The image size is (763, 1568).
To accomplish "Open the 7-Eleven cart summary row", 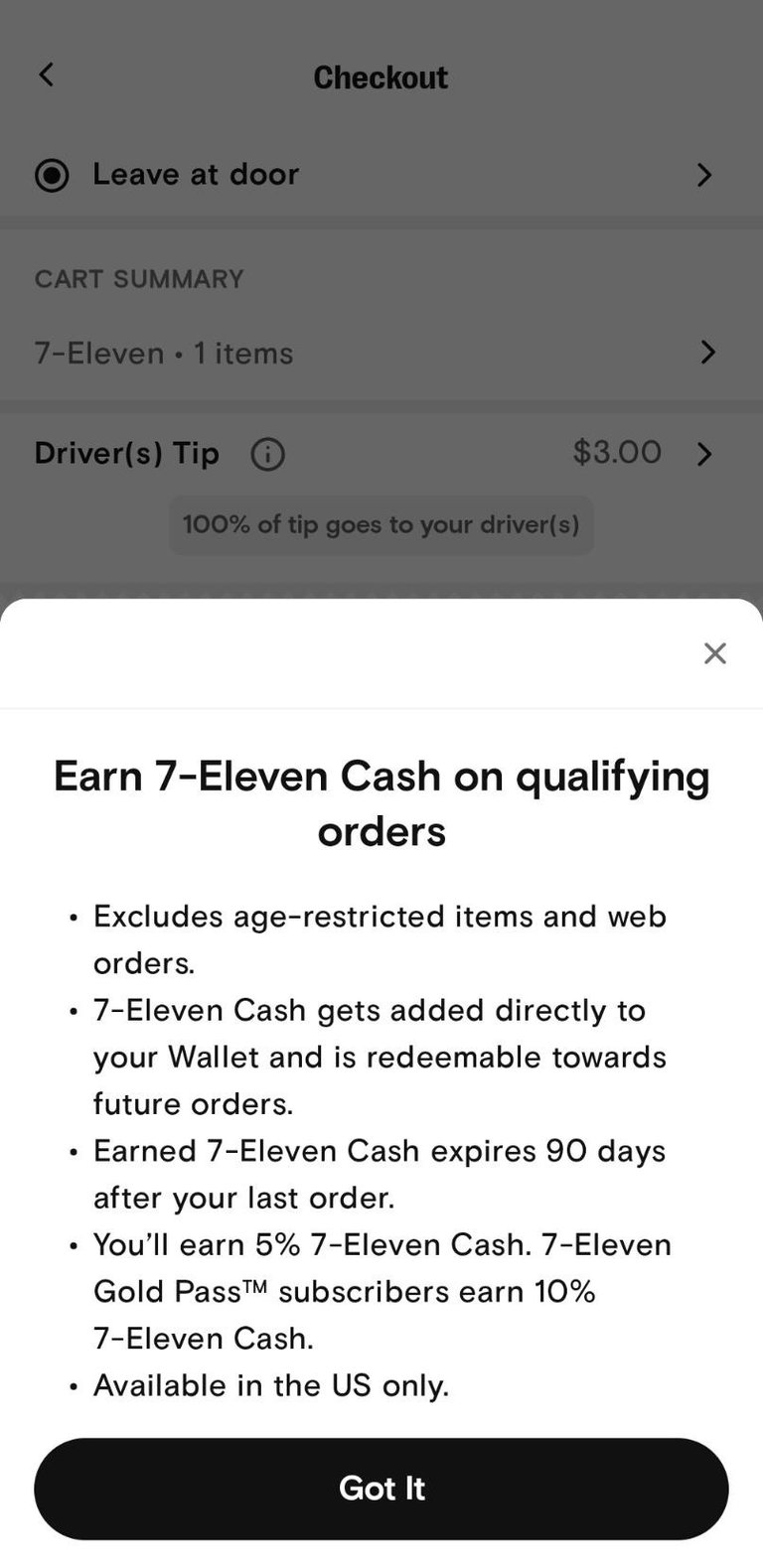I will (381, 353).
